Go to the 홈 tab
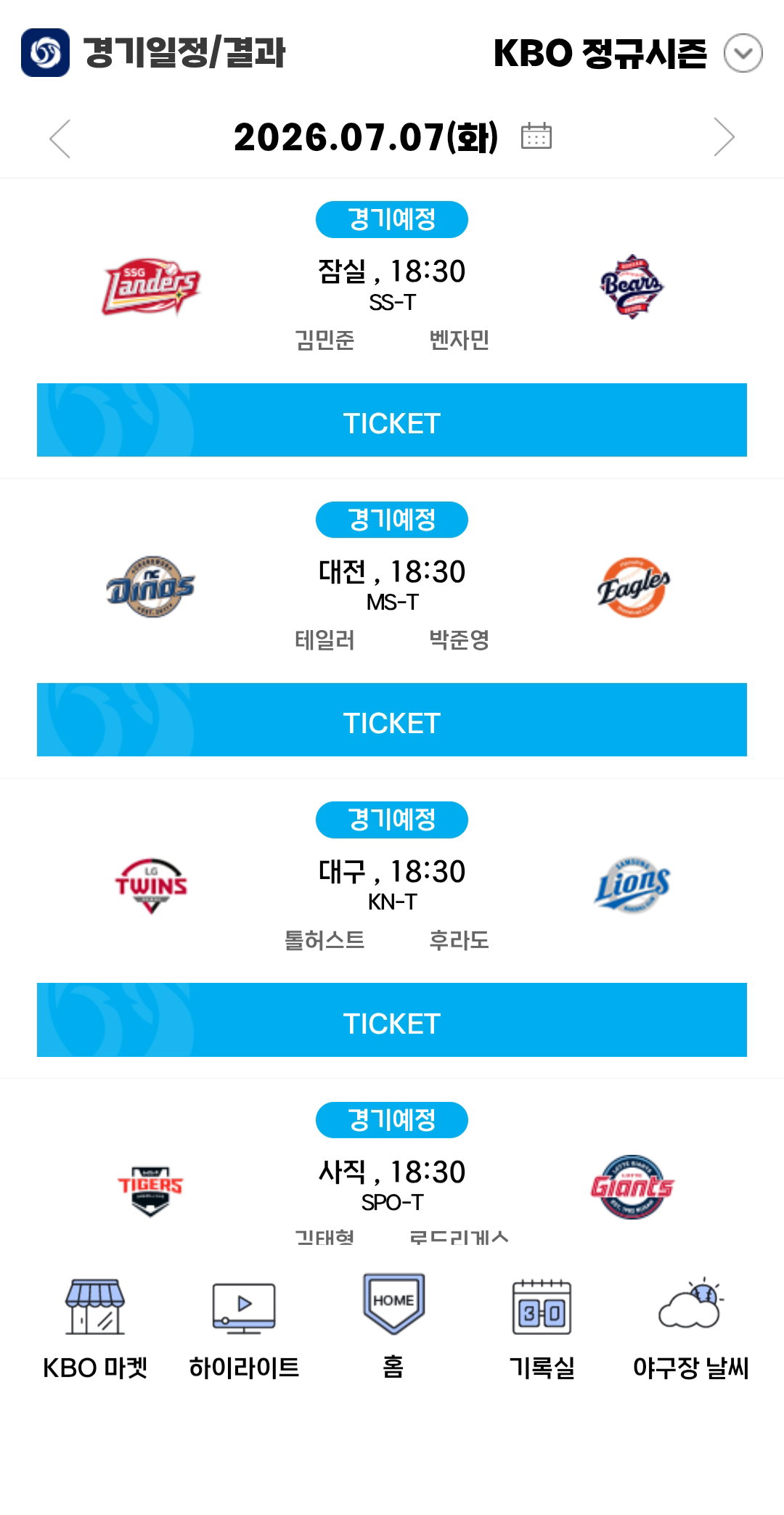784x1515 pixels. coord(393,1328)
